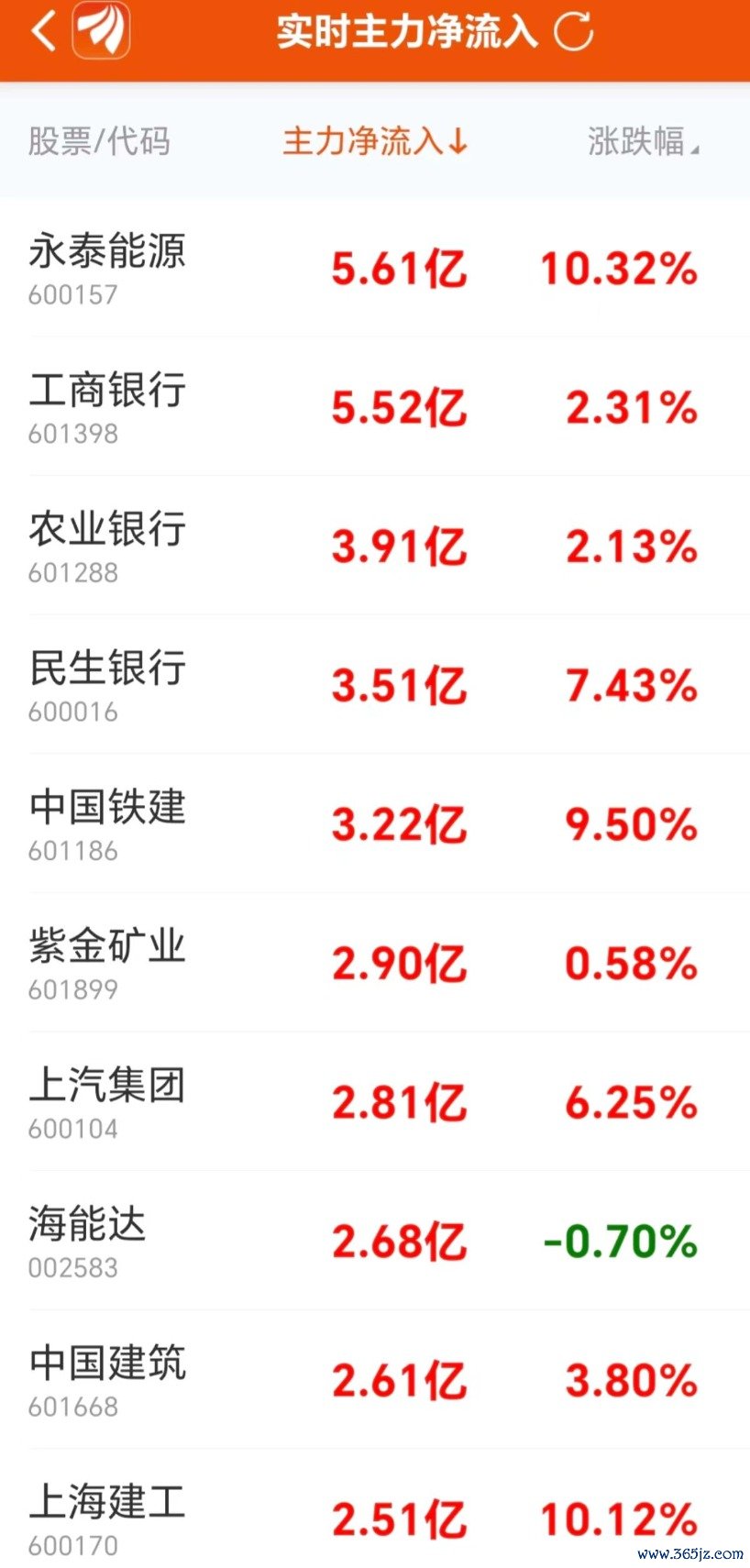View details for 农业银行
The width and height of the screenshot is (750, 1568).
click(375, 546)
